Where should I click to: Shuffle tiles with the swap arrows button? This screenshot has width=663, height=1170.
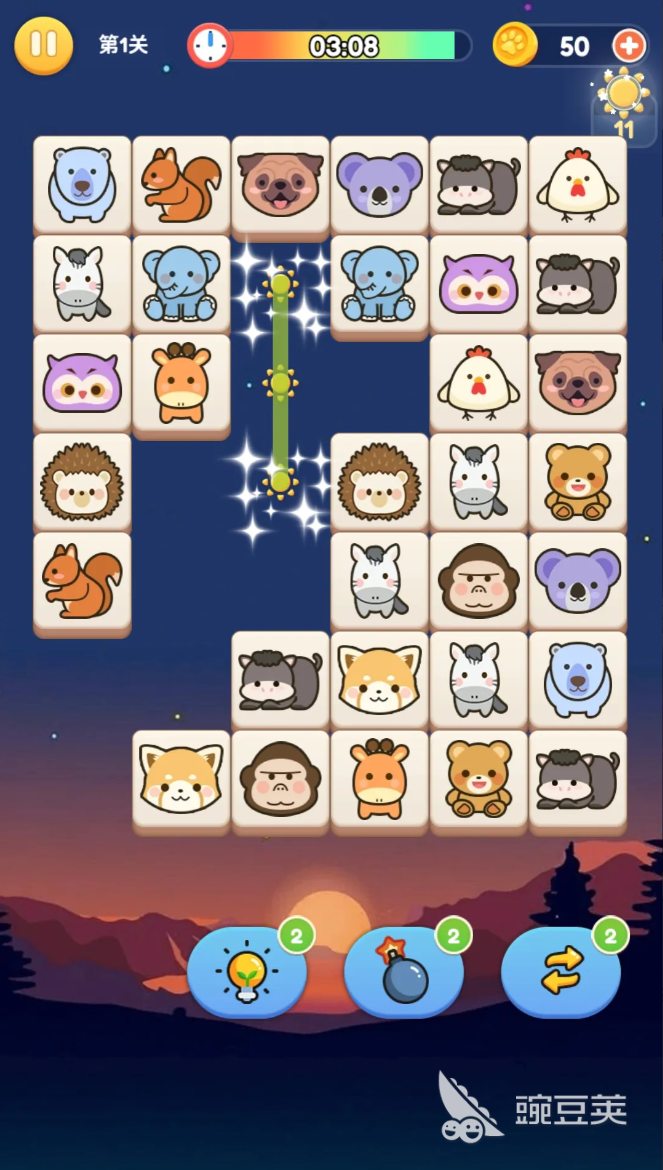pos(561,972)
